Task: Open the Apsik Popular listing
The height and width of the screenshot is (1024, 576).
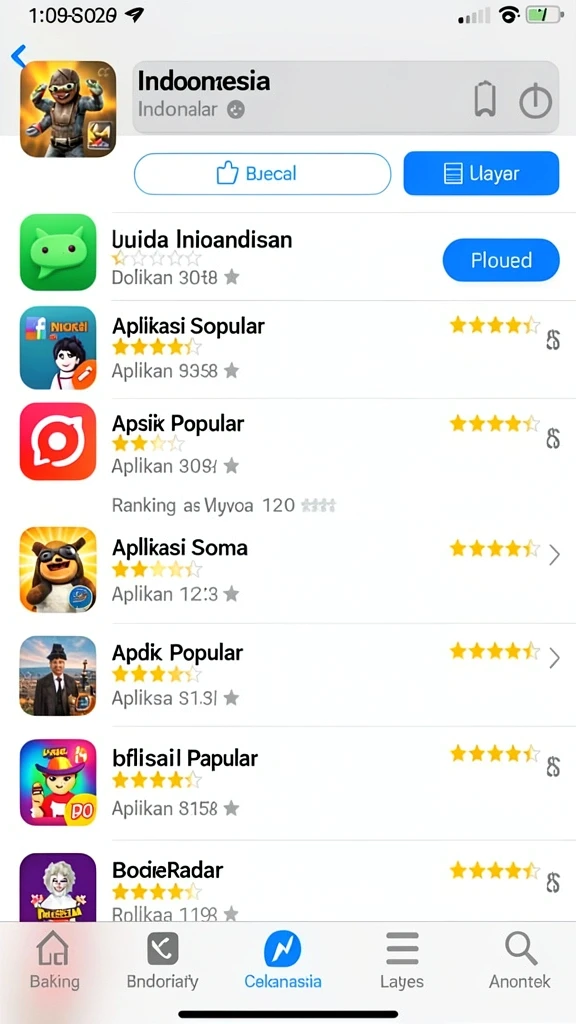Action: (288, 444)
